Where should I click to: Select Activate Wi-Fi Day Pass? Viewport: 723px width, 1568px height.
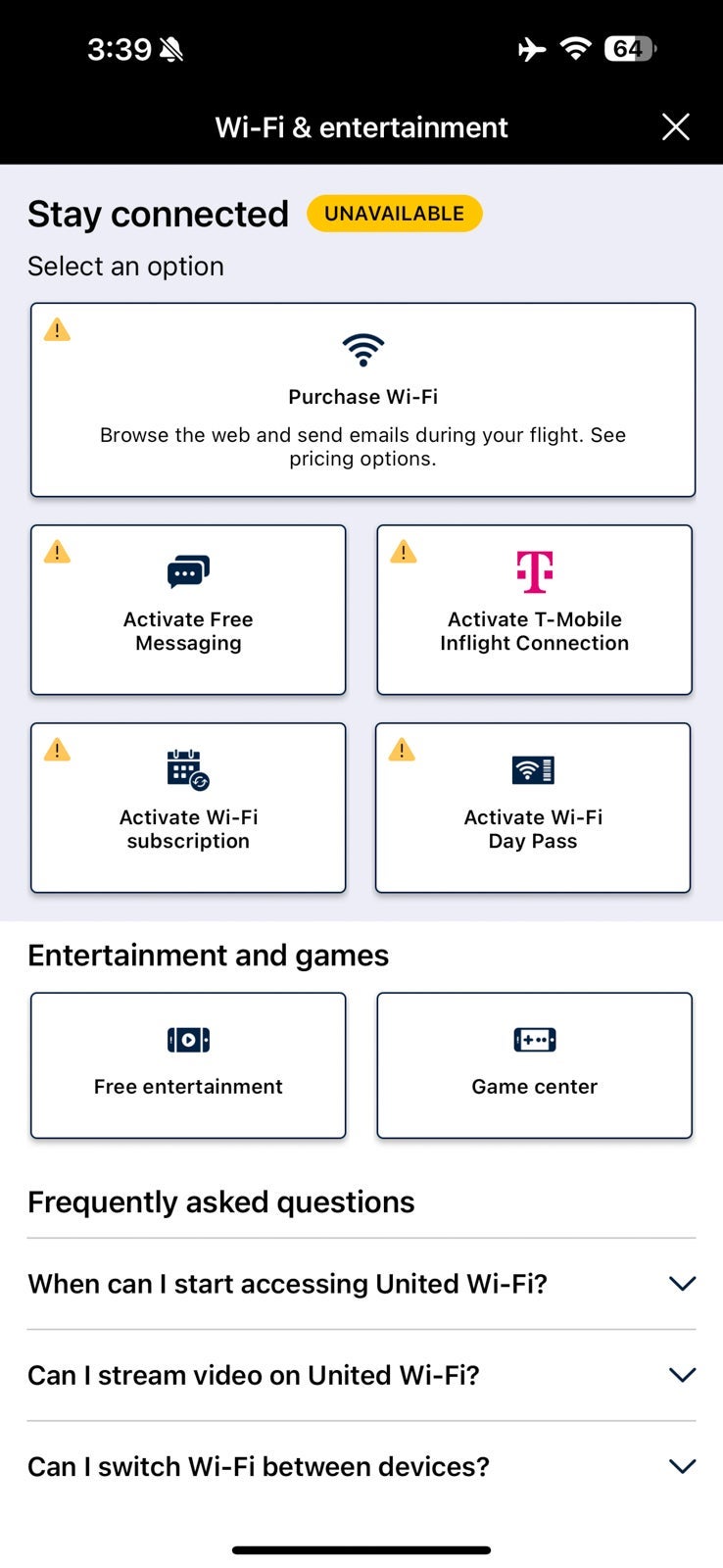click(x=533, y=808)
